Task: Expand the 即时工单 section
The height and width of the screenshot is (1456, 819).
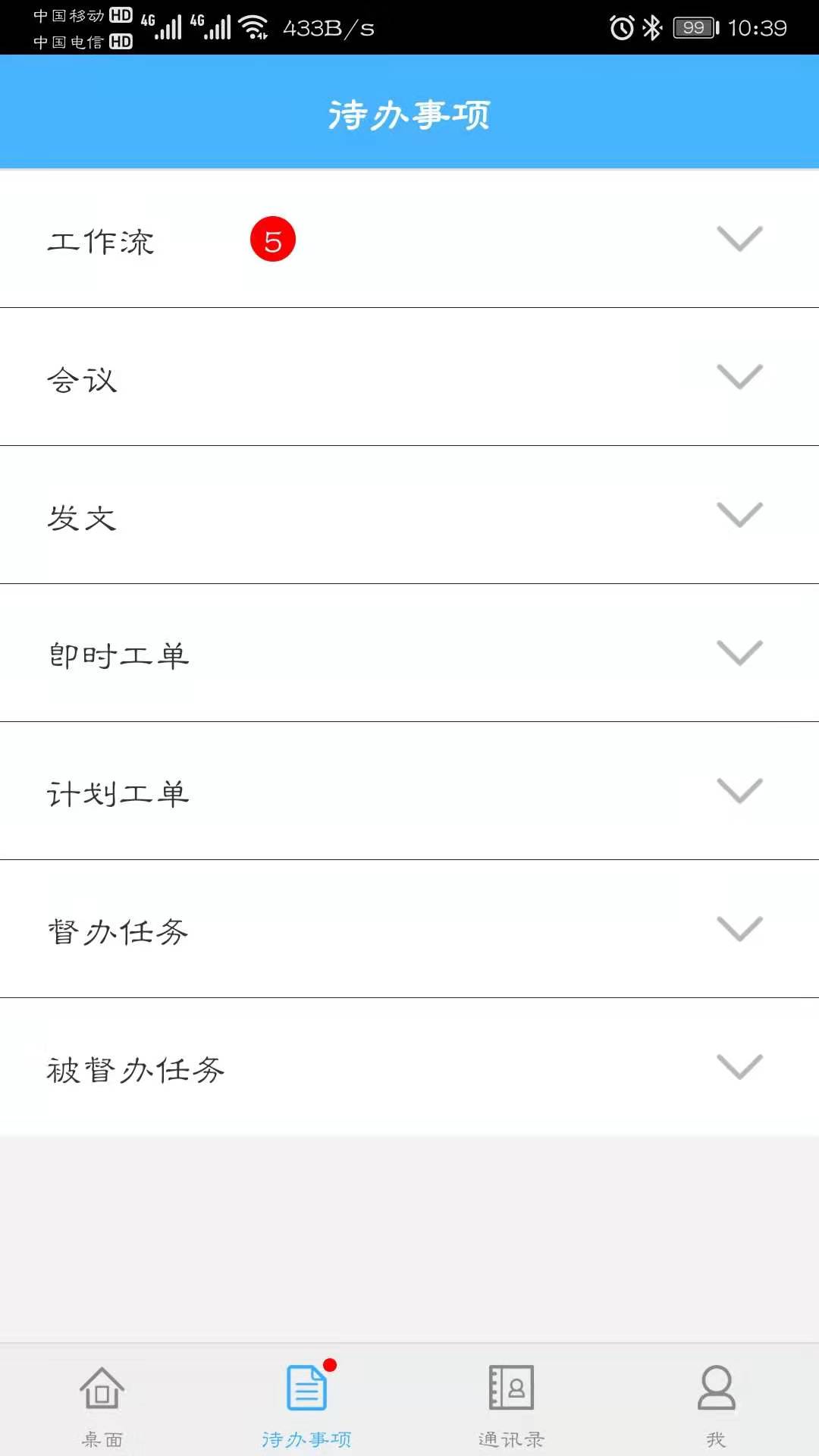Action: tap(739, 653)
